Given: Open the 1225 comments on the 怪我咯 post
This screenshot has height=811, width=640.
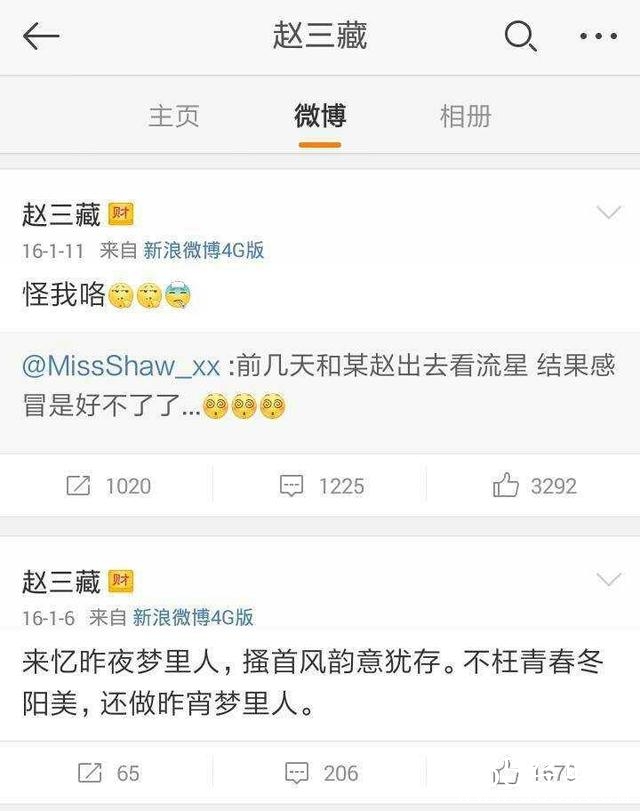Looking at the screenshot, I should pos(322,486).
